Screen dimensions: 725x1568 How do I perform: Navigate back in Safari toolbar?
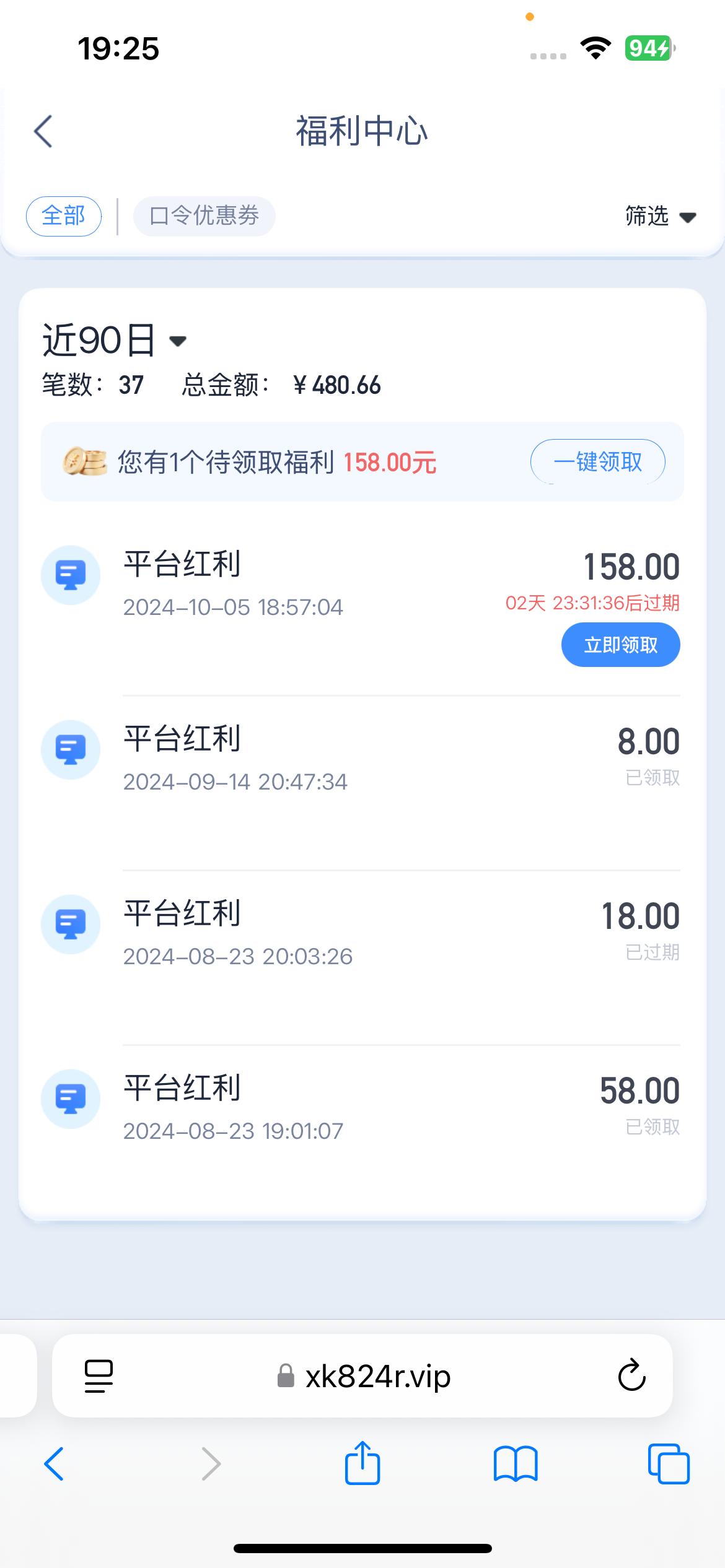click(55, 1464)
